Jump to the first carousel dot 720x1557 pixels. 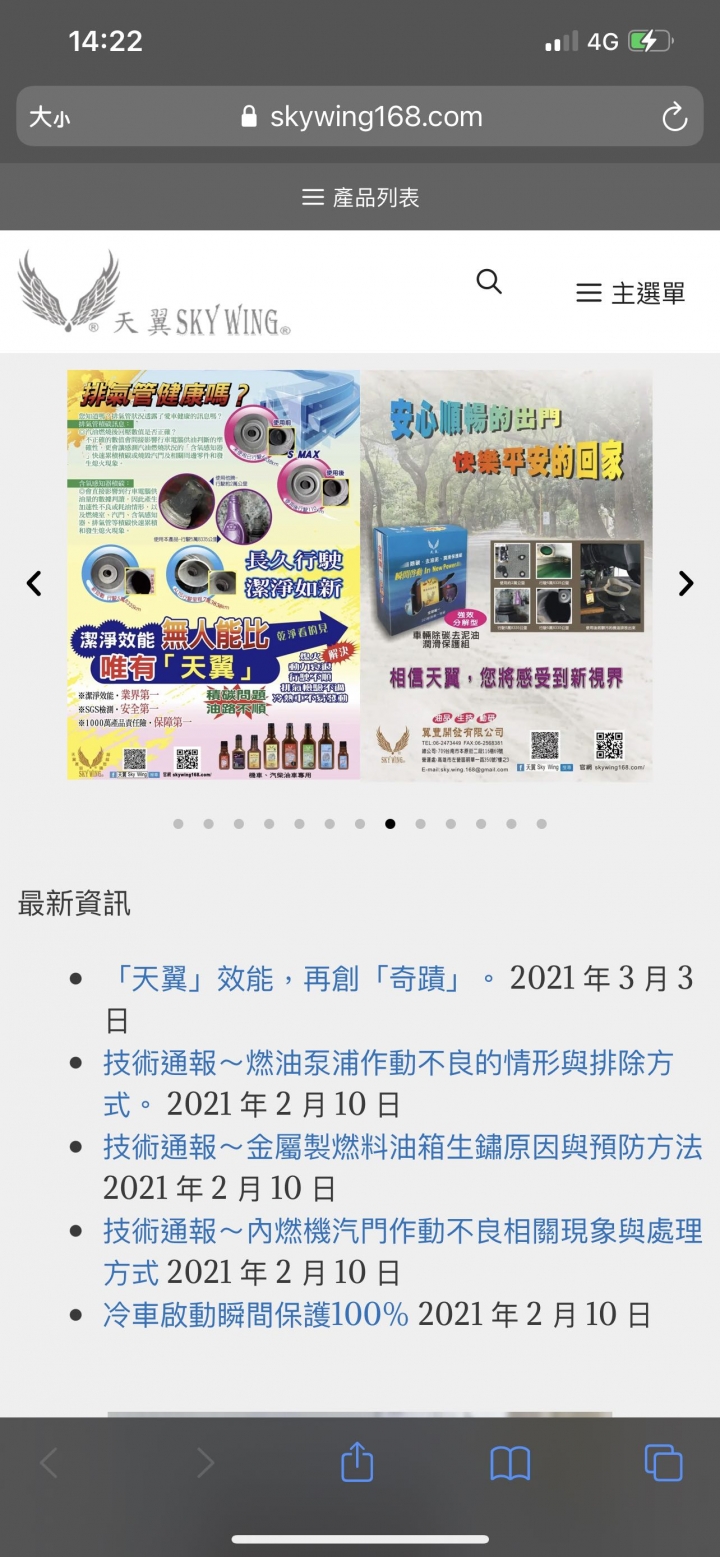[x=178, y=824]
